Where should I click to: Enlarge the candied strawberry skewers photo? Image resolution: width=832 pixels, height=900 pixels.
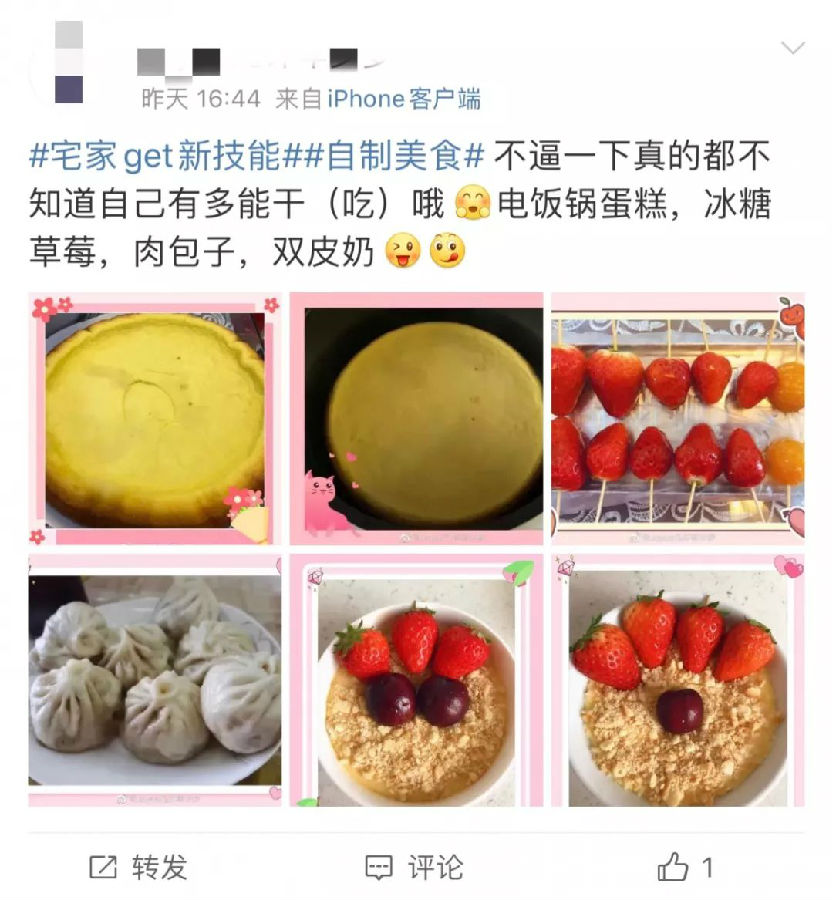click(677, 418)
